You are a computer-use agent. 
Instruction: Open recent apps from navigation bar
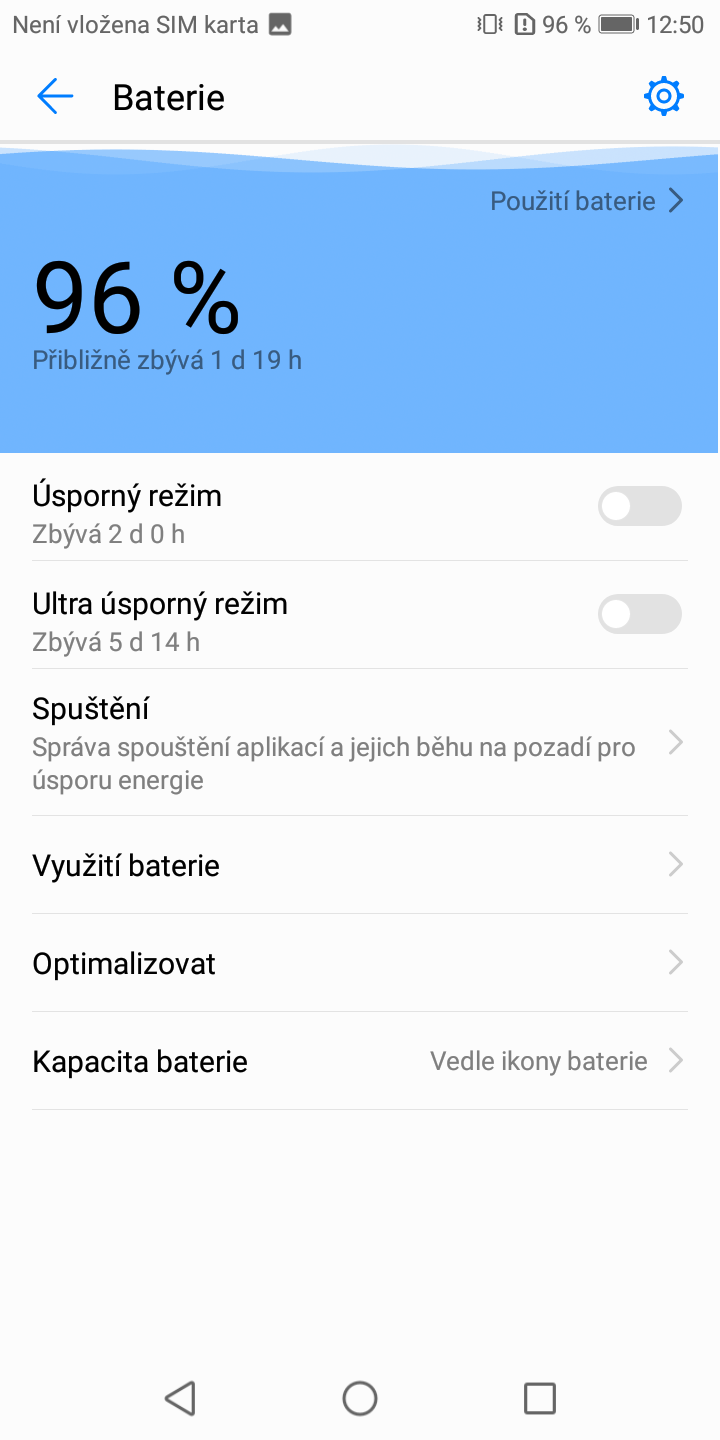[x=540, y=1398]
